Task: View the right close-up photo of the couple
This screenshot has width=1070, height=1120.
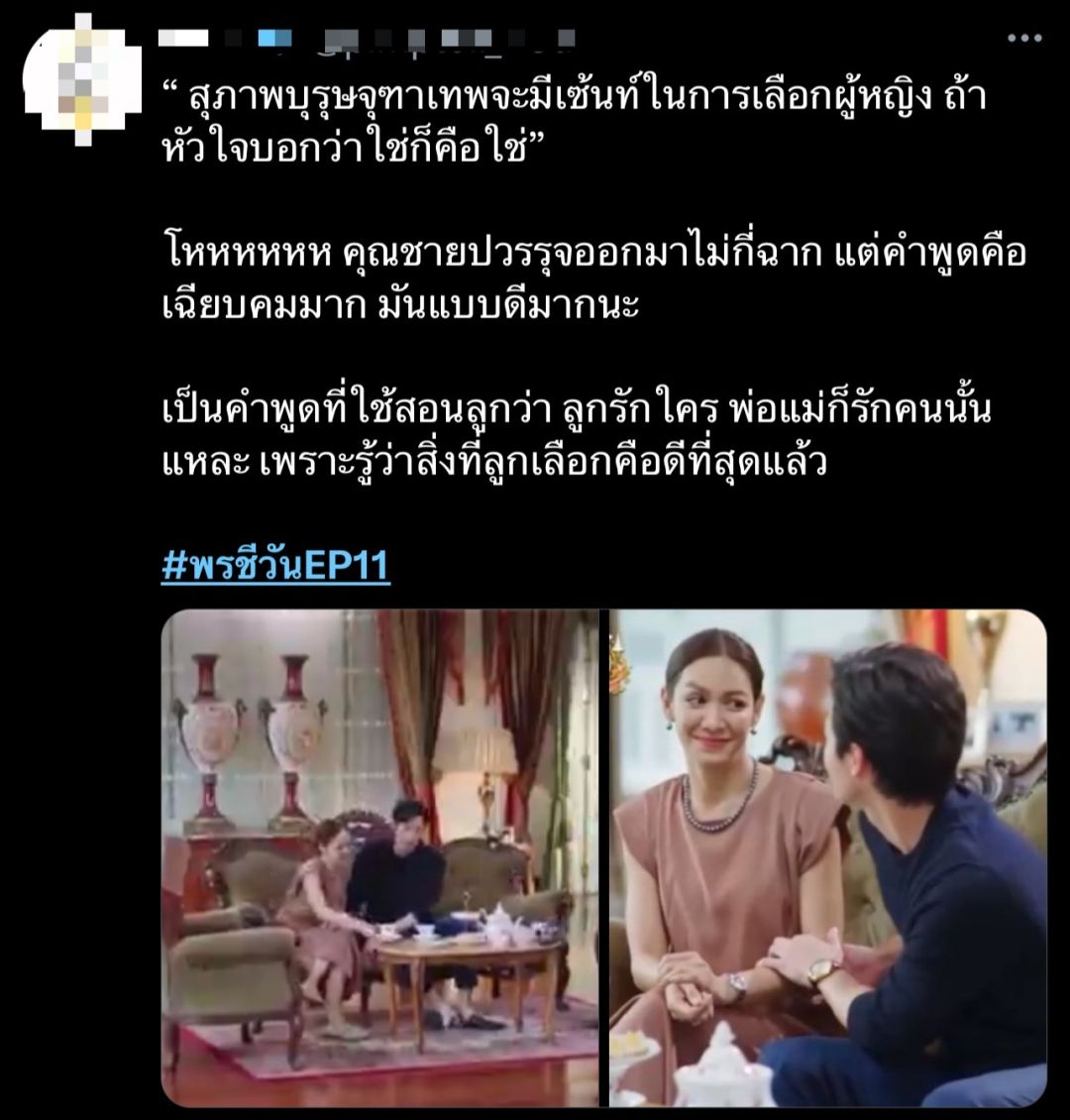Action: pos(827,857)
